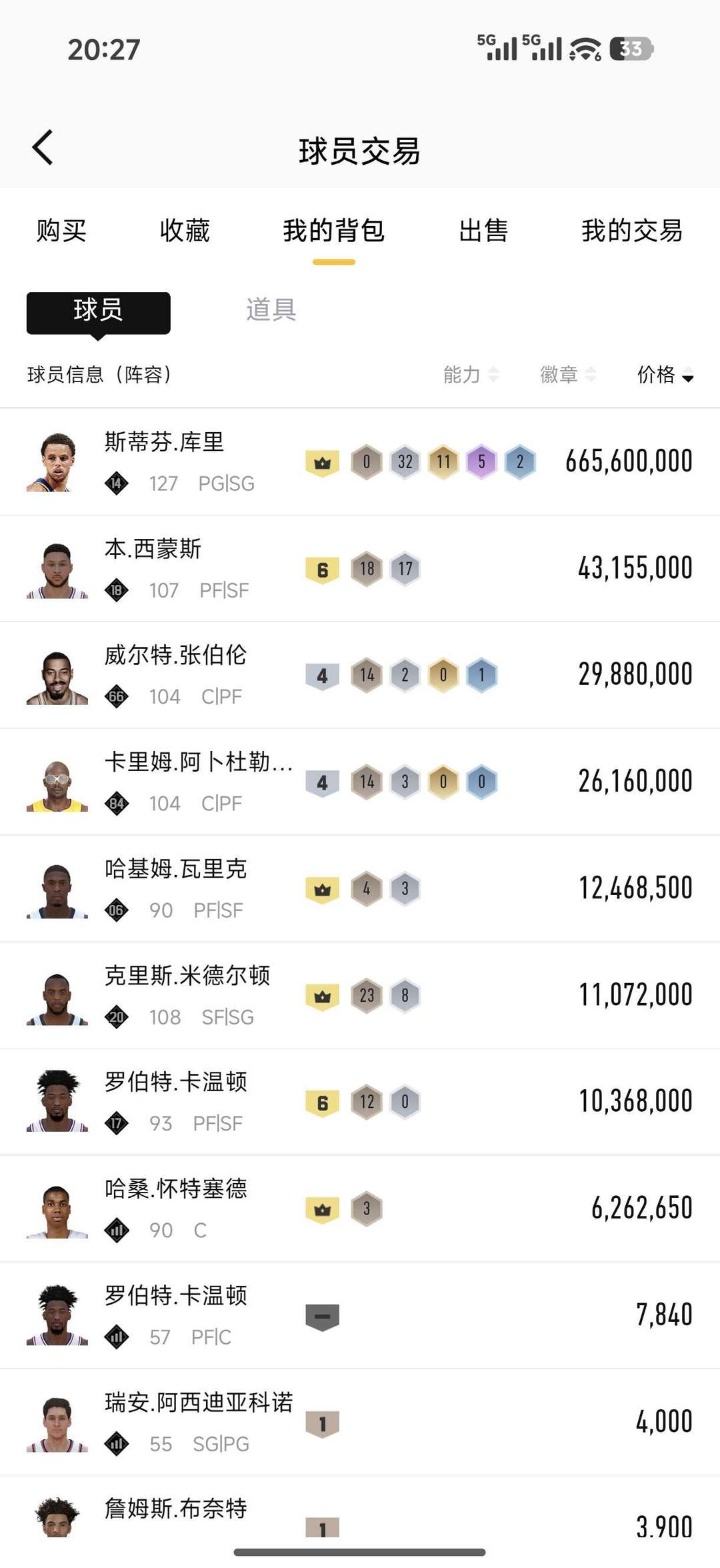Image resolution: width=720 pixels, height=1568 pixels.
Task: Open the 我的交易 tab
Action: (631, 231)
